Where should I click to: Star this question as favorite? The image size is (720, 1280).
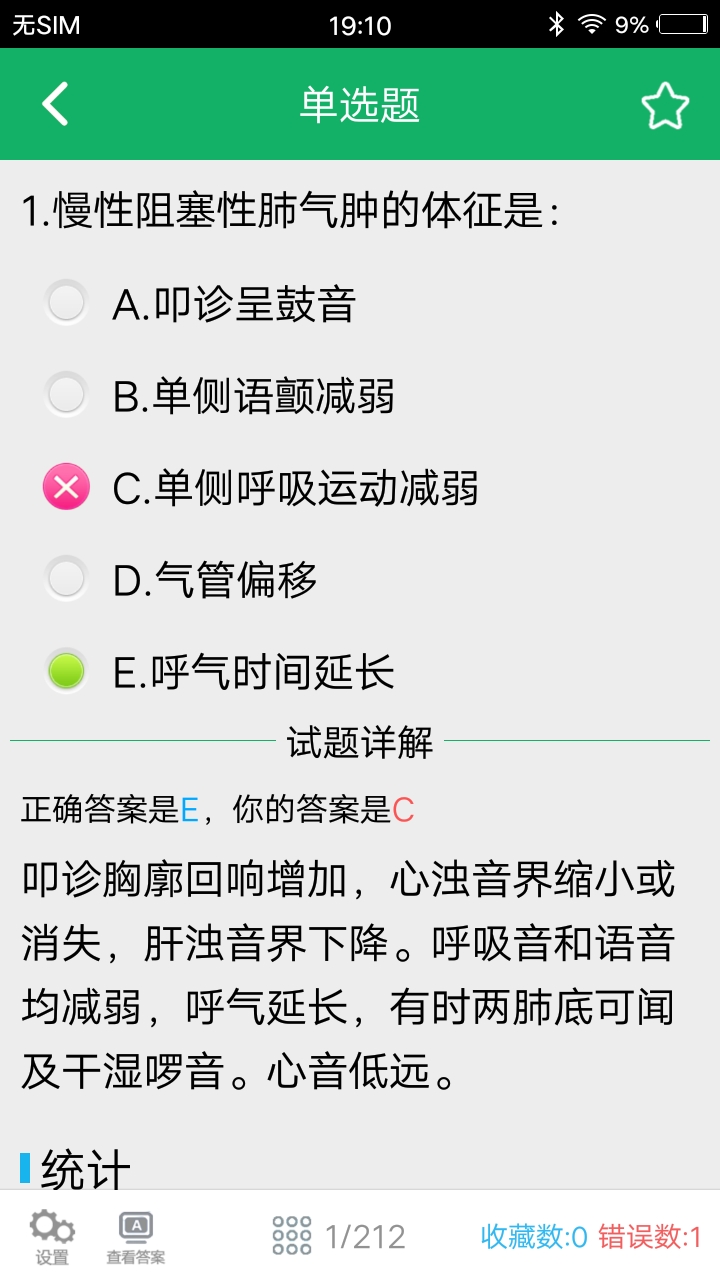[x=665, y=104]
